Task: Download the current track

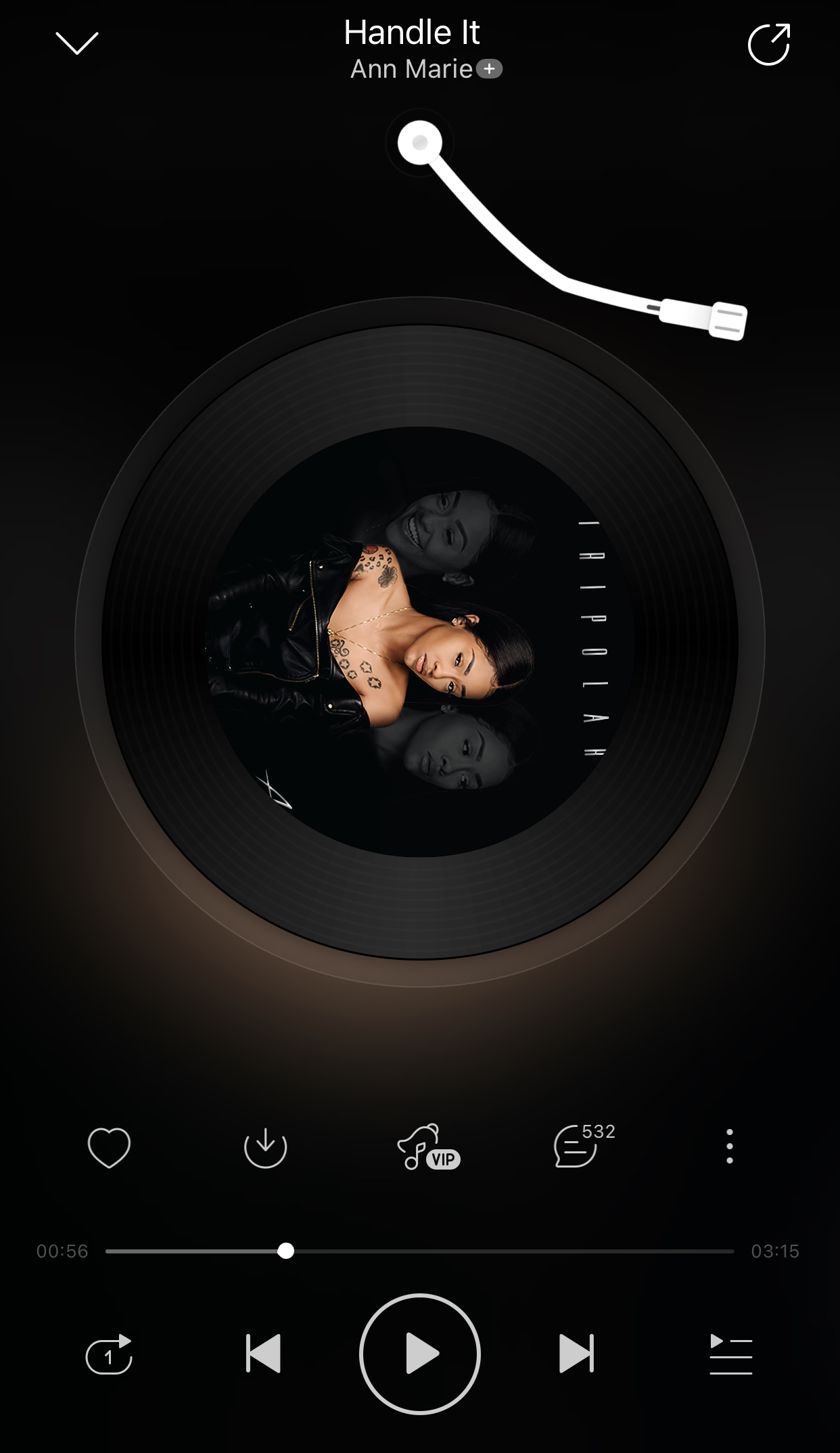Action: click(x=265, y=1147)
